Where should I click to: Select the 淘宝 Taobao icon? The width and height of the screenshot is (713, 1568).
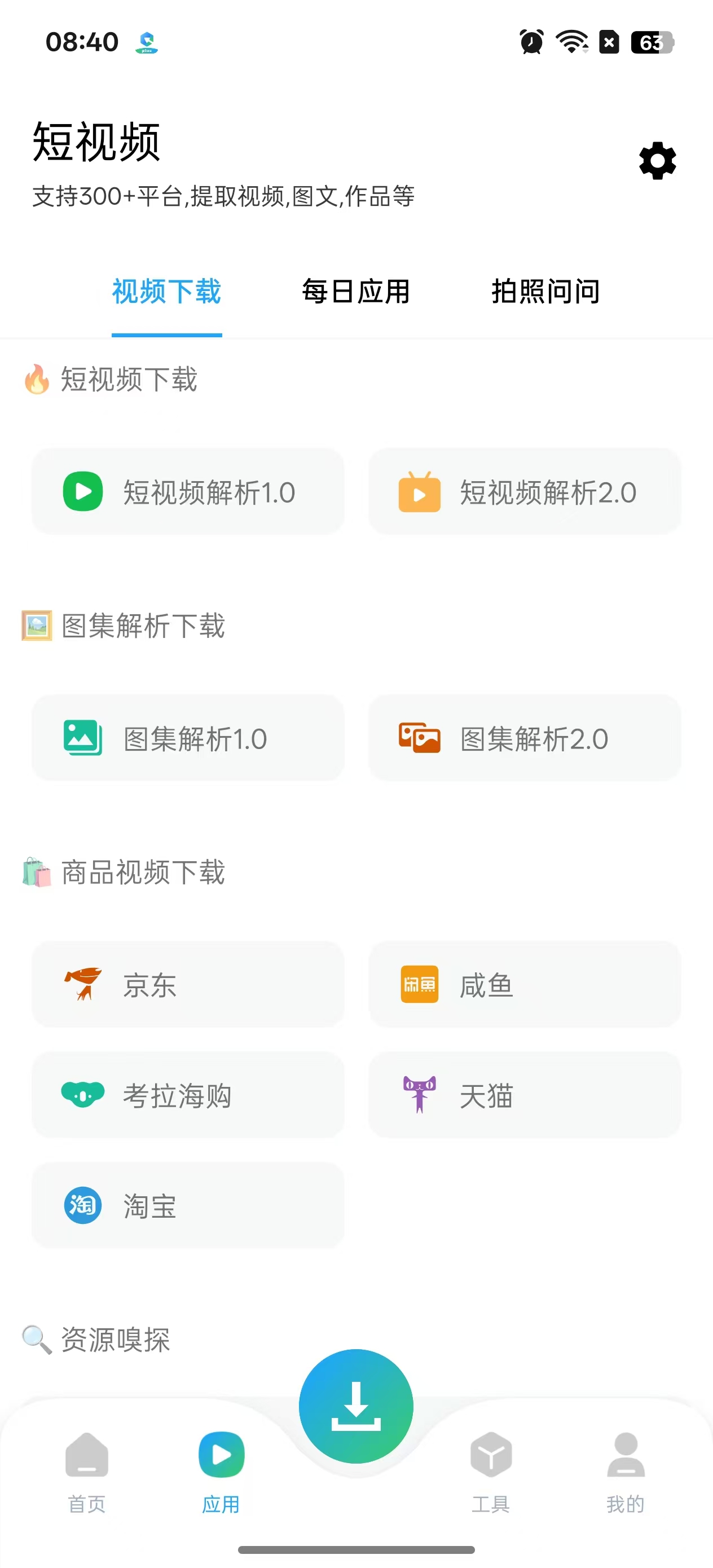point(82,1205)
